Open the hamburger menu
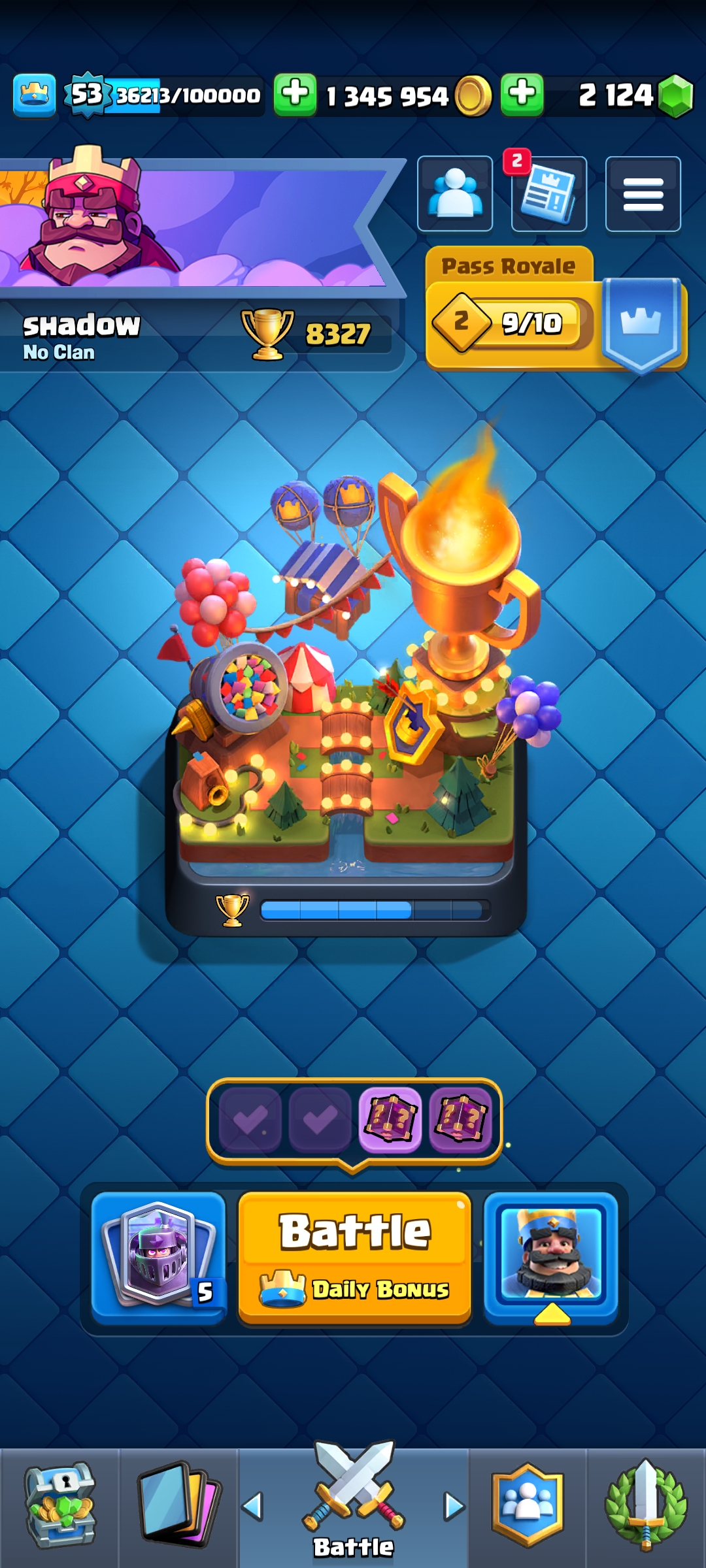The width and height of the screenshot is (706, 1568). [643, 194]
